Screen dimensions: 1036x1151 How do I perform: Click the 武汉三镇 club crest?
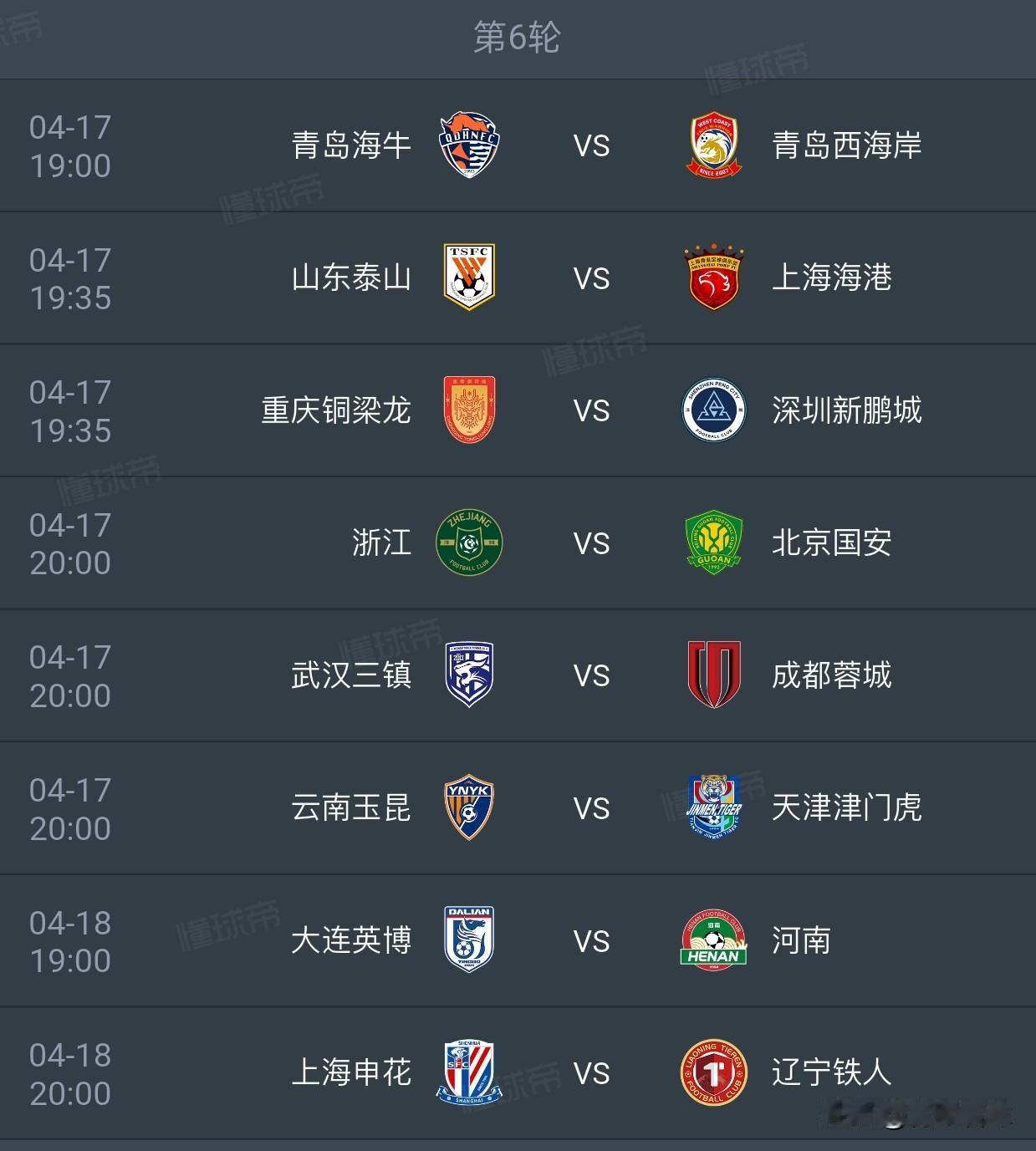tap(468, 675)
